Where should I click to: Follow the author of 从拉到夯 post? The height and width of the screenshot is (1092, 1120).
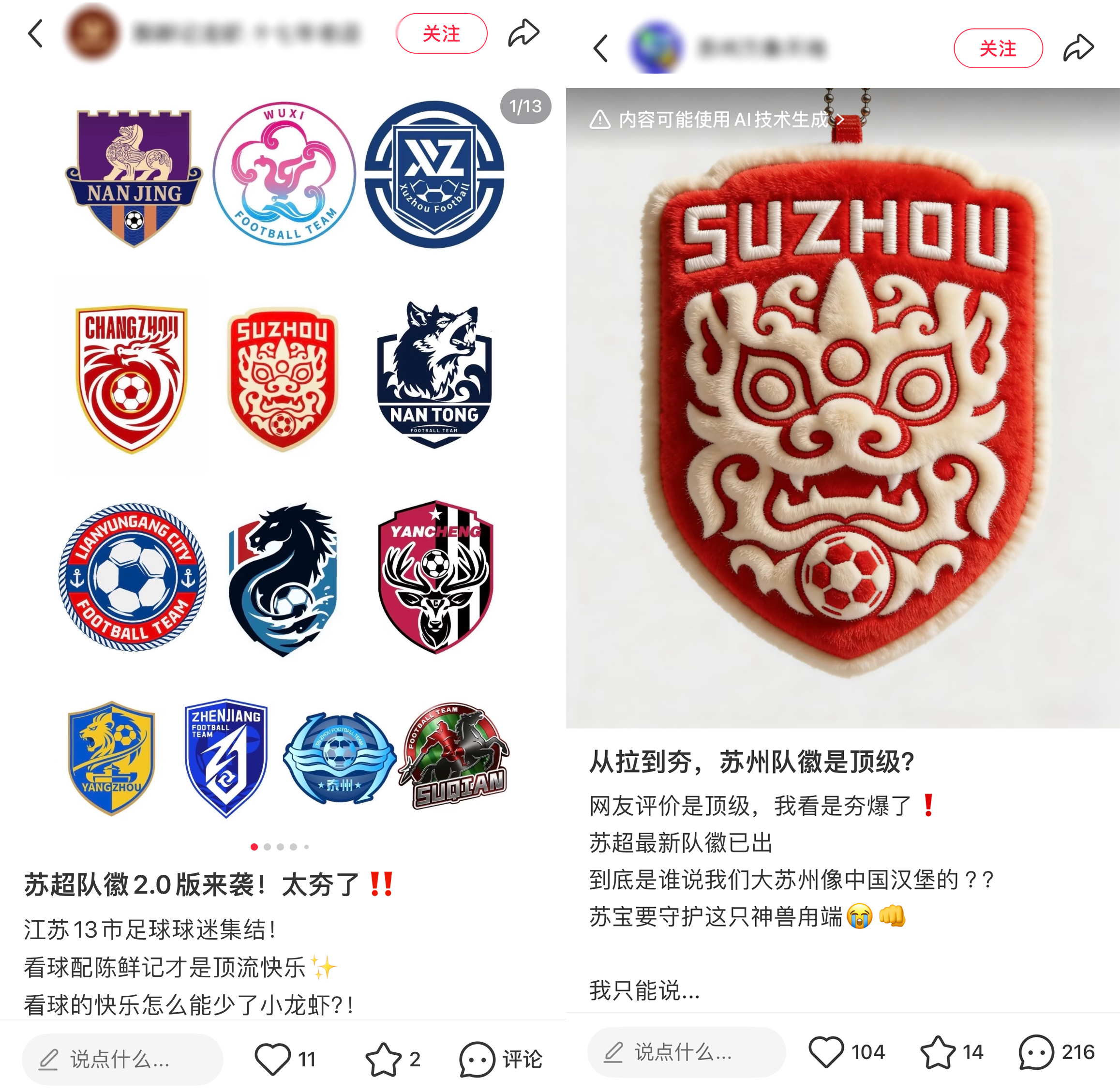[x=997, y=48]
